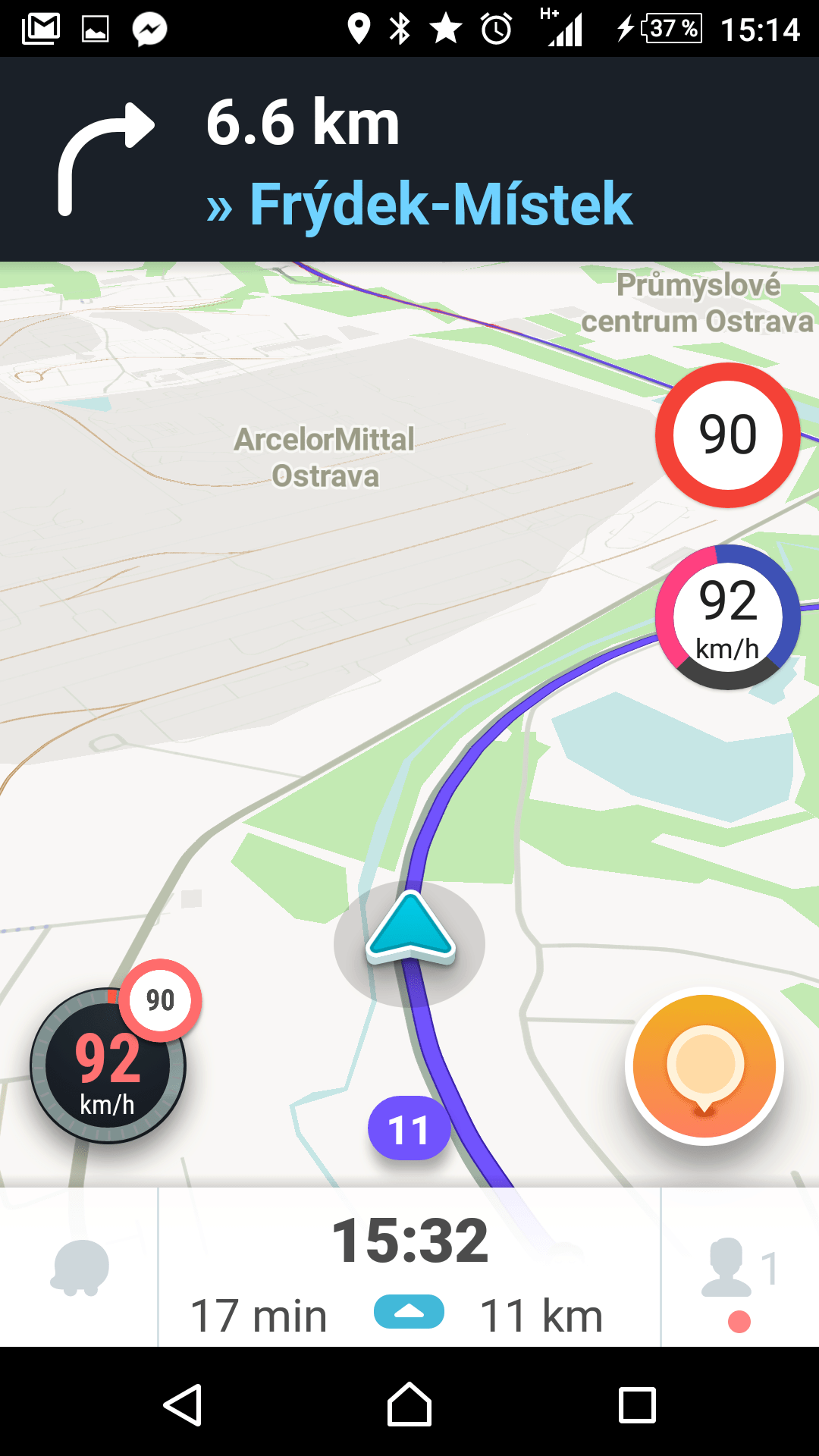Viewport: 819px width, 1456px height.
Task: Expand the ETA details arrow
Action: [409, 1311]
